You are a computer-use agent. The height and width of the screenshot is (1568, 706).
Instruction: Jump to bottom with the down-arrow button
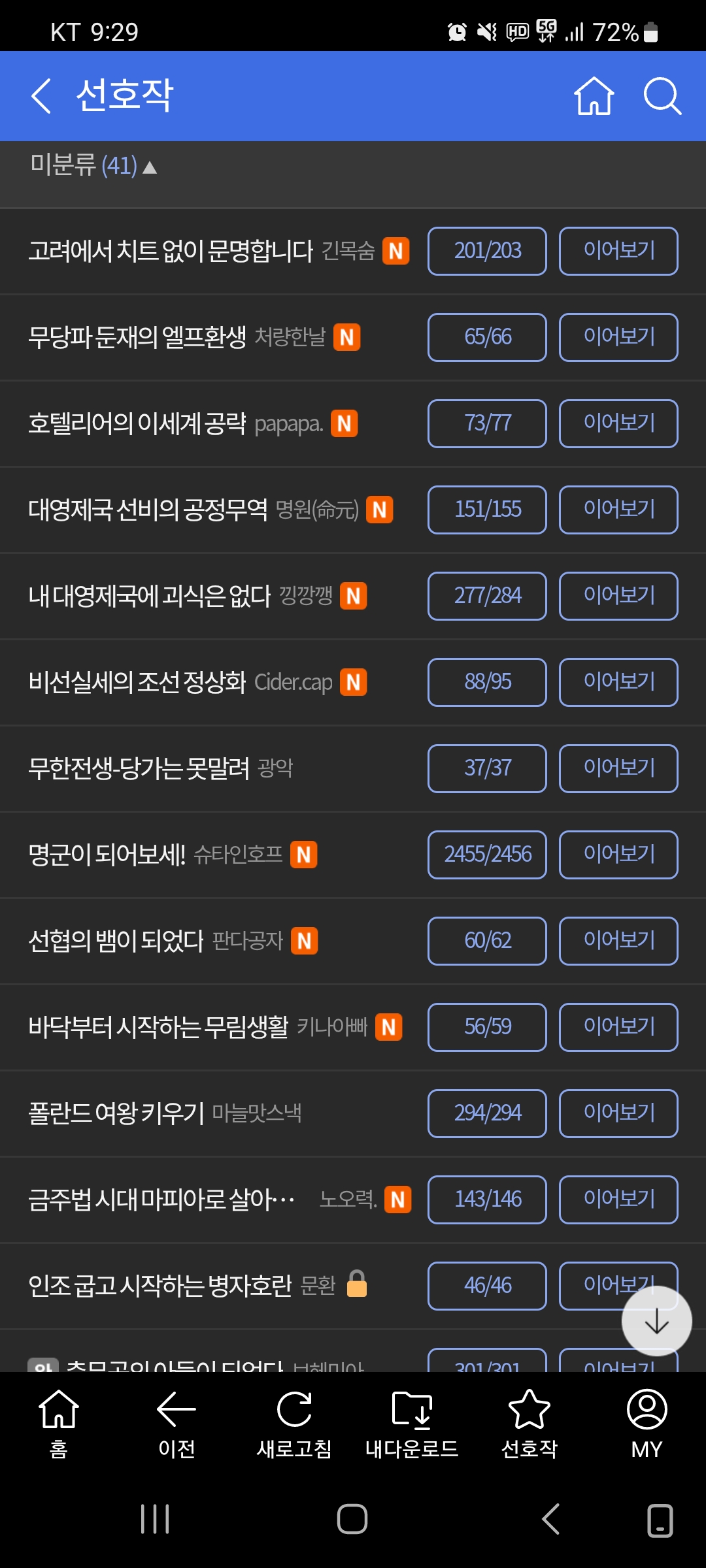coord(656,1321)
